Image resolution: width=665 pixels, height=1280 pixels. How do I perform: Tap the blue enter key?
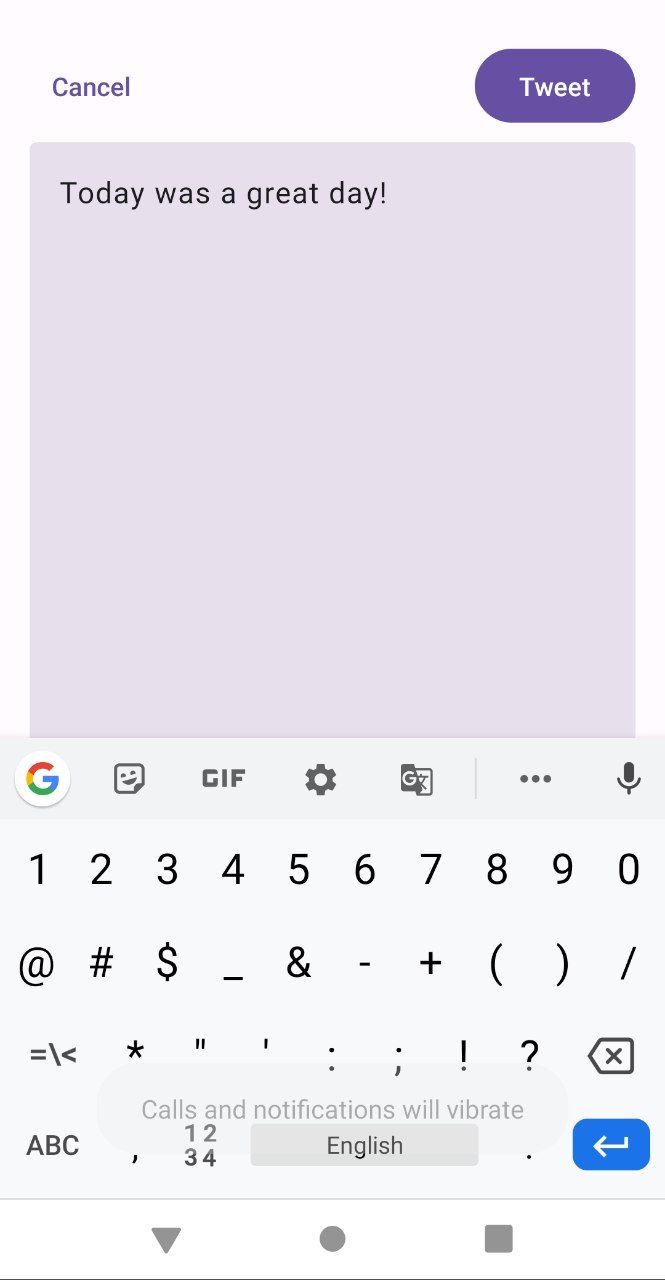[x=610, y=1145]
